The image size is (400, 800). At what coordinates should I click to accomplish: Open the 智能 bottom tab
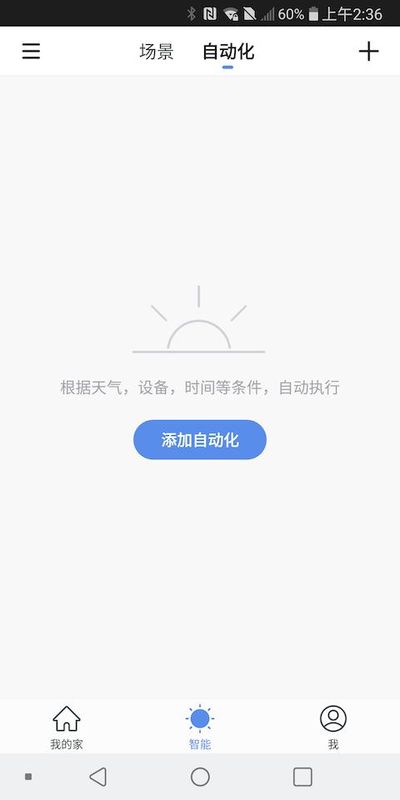[200, 728]
